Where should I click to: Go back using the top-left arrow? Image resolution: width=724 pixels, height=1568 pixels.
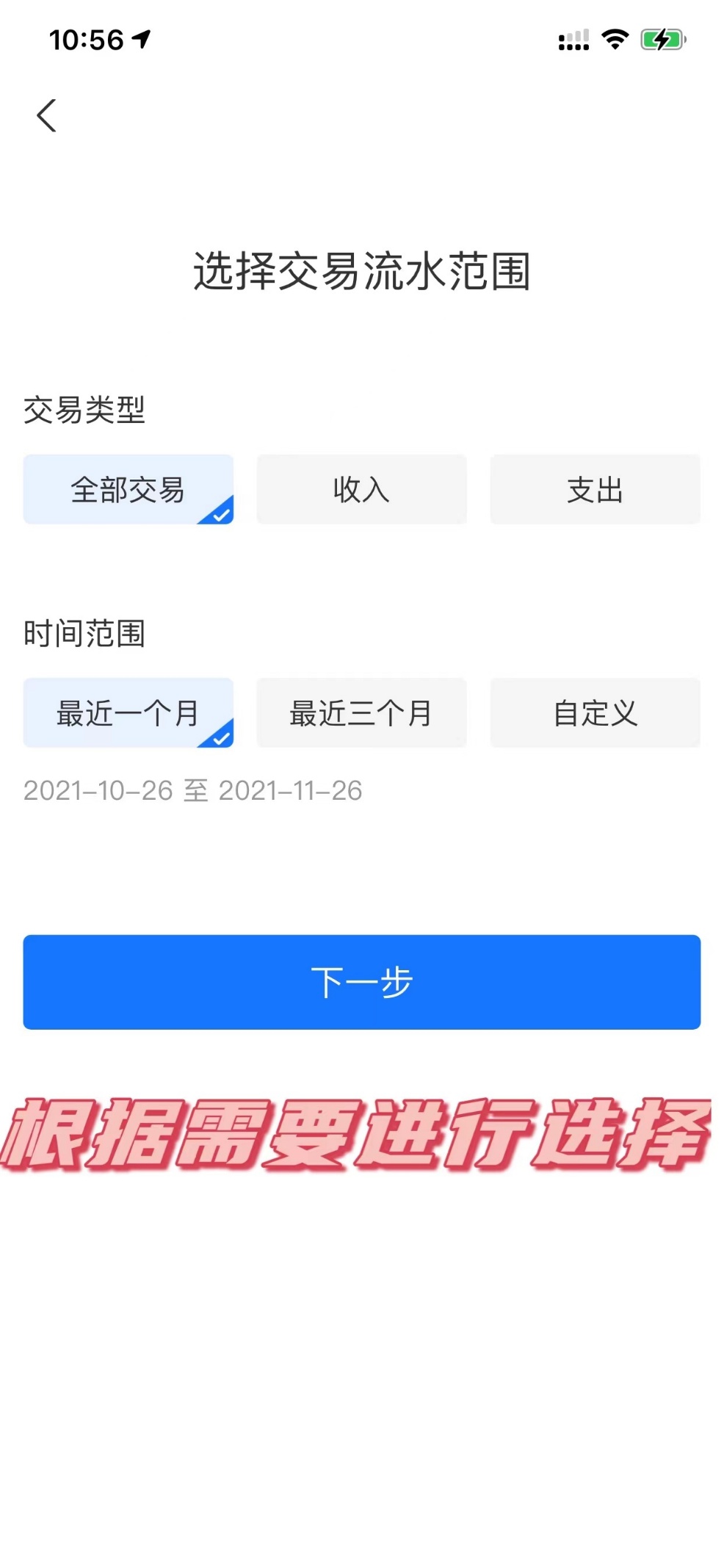point(46,116)
